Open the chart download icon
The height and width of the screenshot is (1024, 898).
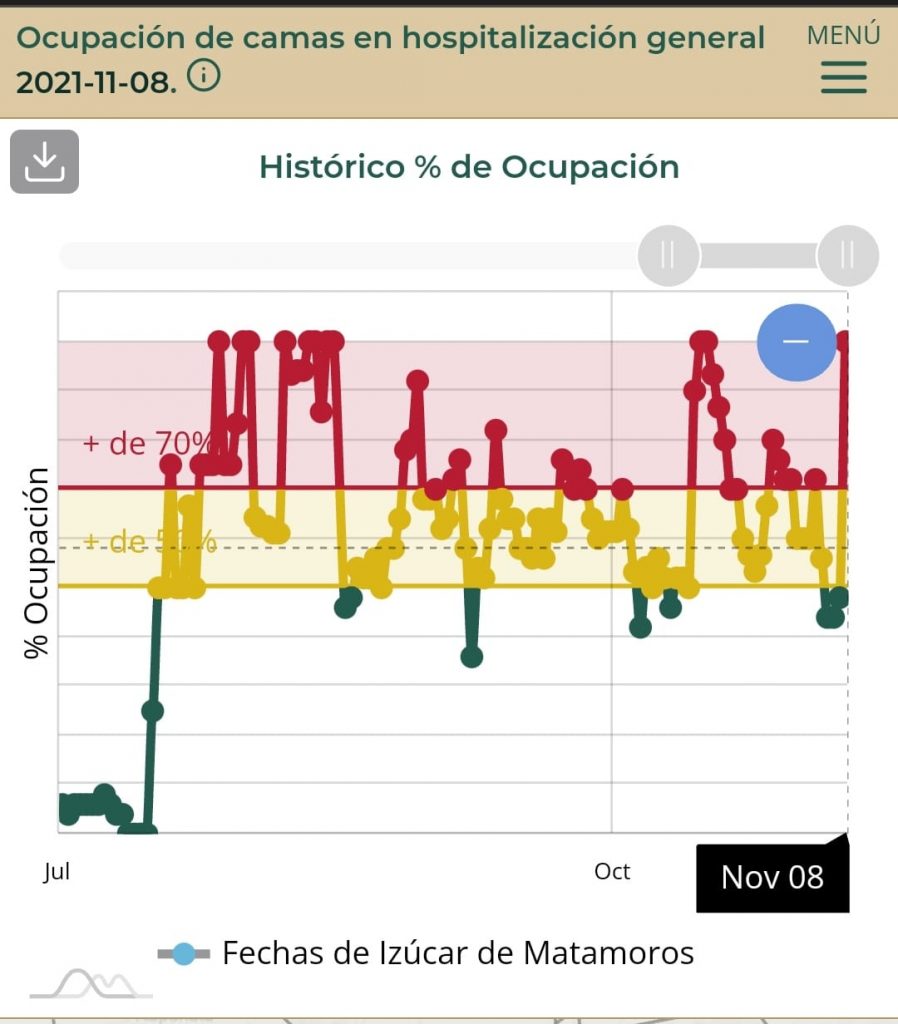42,161
